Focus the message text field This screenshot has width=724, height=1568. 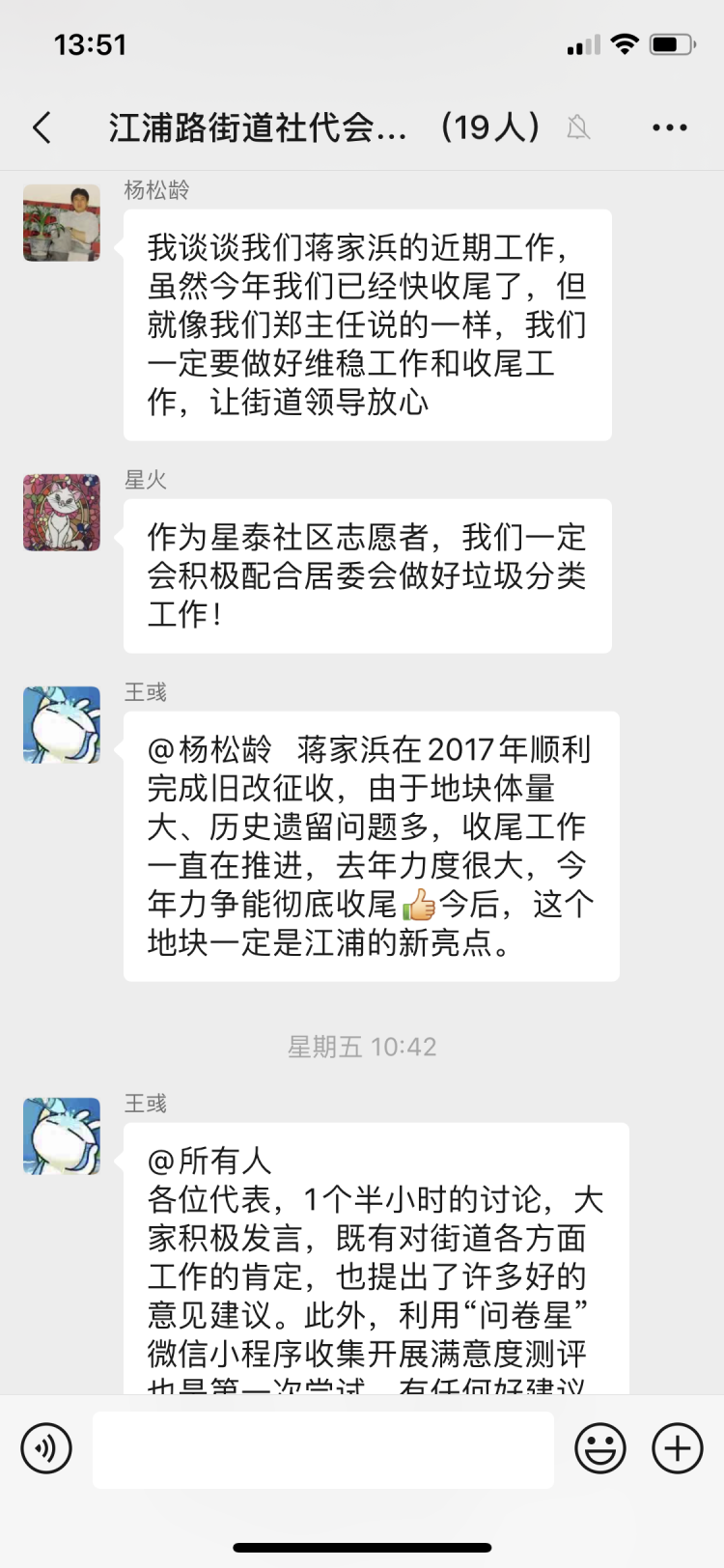(x=323, y=1449)
